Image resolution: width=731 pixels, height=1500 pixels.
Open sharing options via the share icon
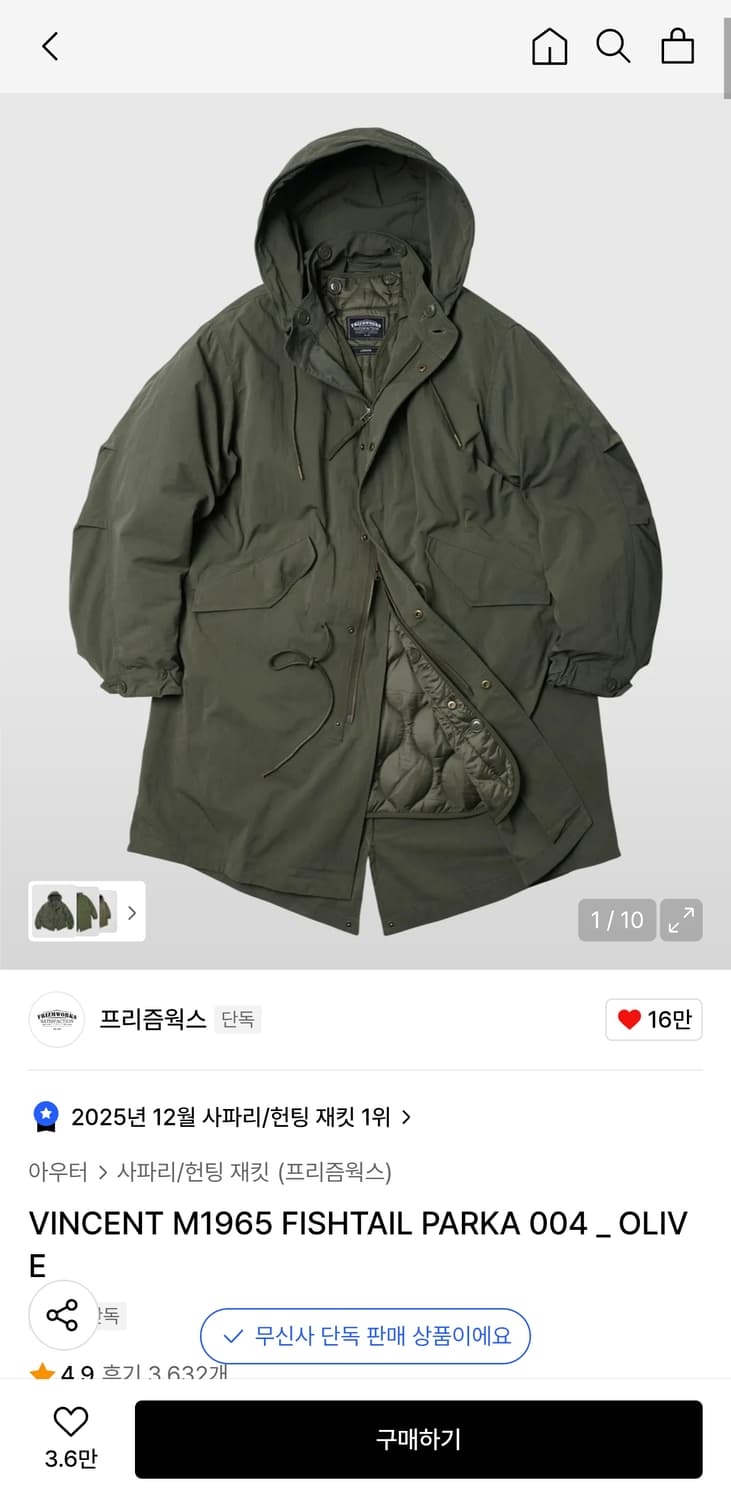click(63, 1315)
